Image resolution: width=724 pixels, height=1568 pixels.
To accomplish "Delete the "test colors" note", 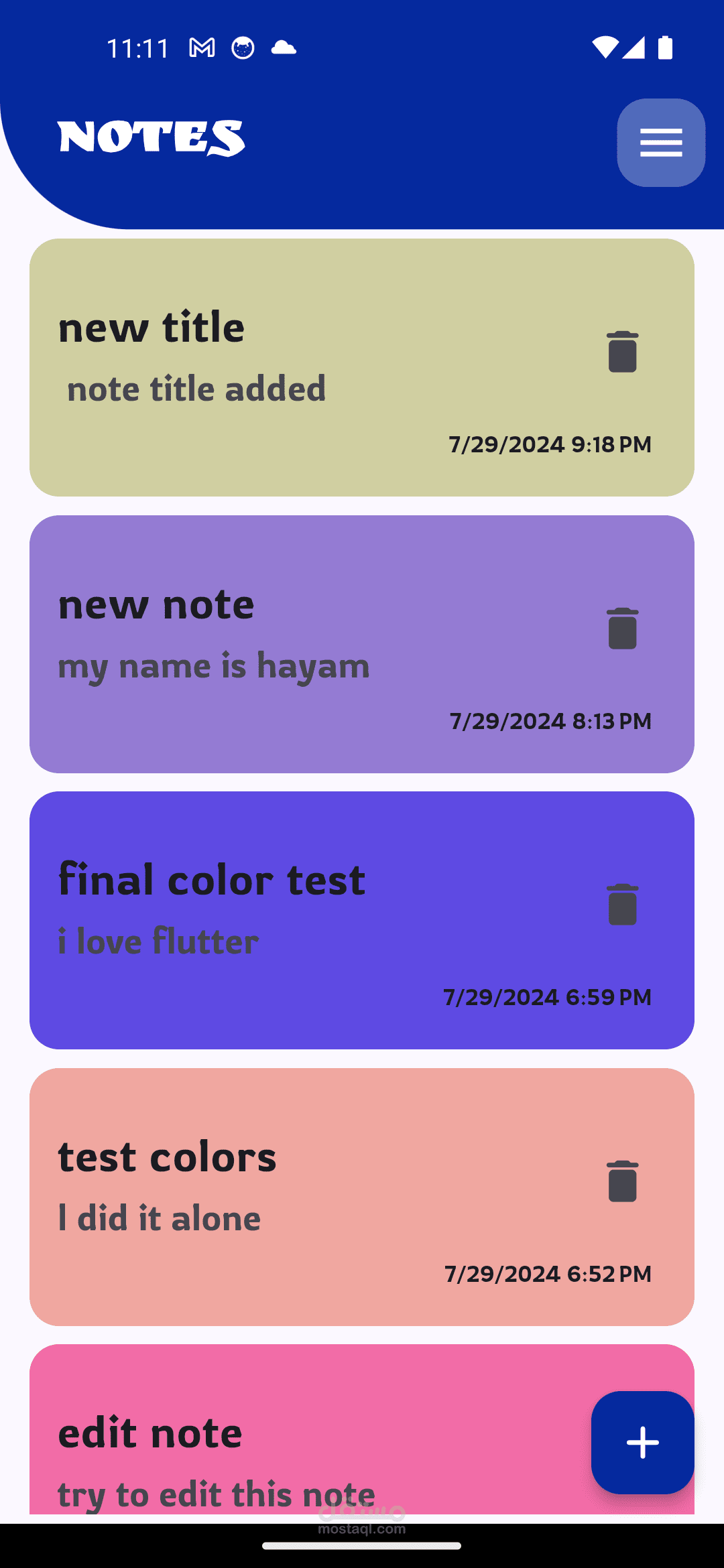I will tap(623, 1181).
